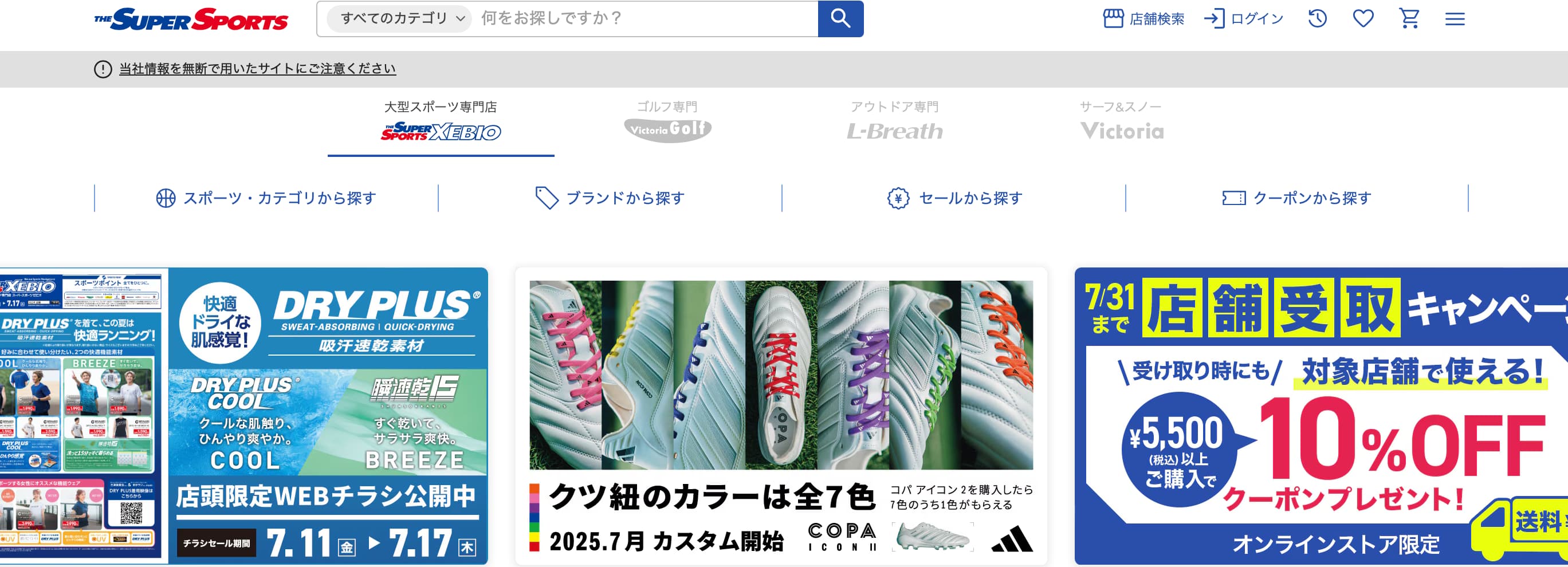Open 店舗検索 store finder
Viewport: 1568px width, 567px height.
[1143, 19]
